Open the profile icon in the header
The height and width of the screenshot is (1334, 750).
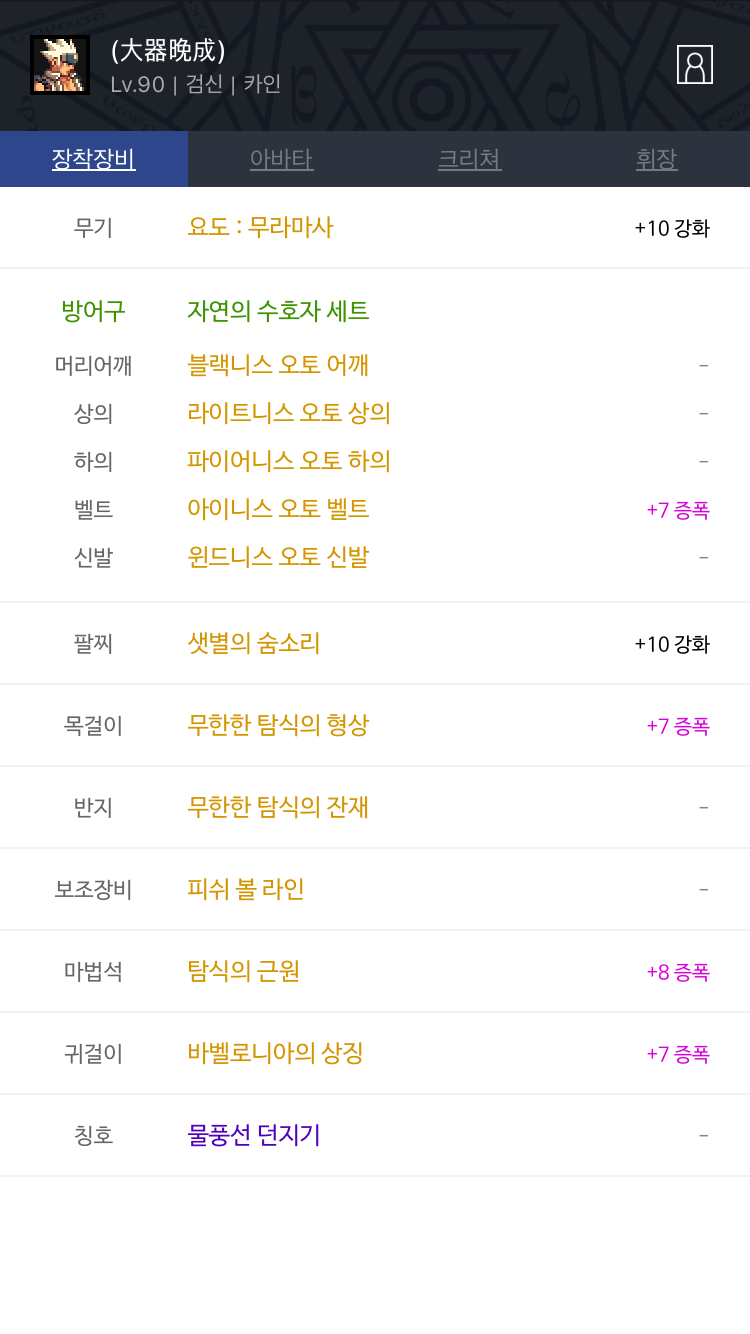coord(694,64)
